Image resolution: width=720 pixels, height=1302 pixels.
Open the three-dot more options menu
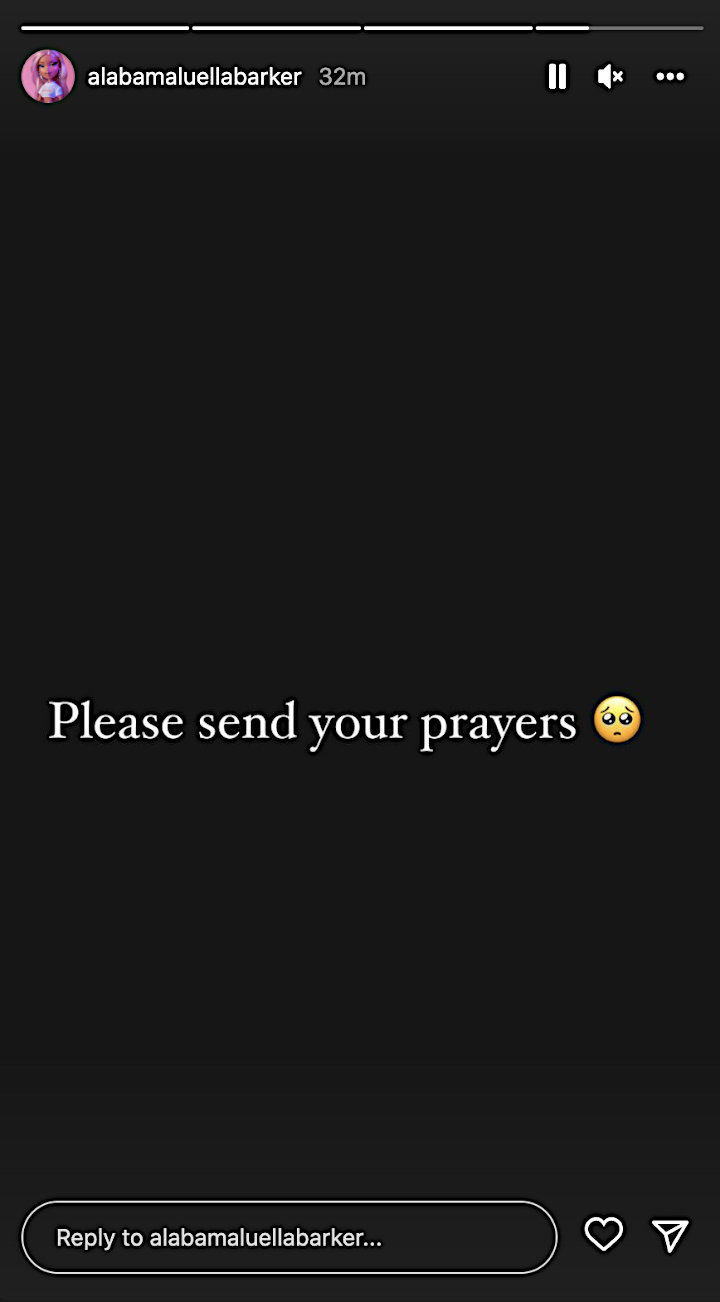coord(669,76)
